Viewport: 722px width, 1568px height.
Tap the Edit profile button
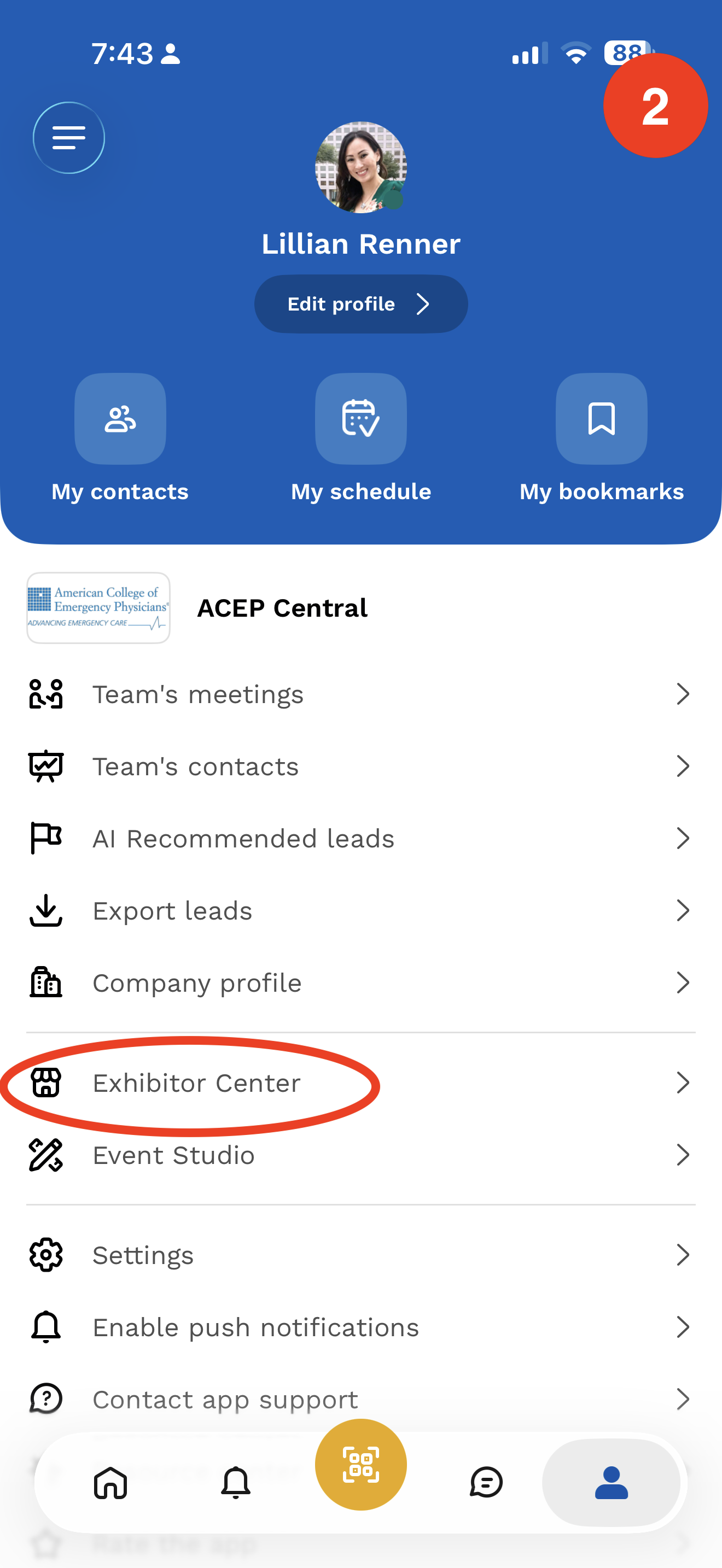point(361,304)
